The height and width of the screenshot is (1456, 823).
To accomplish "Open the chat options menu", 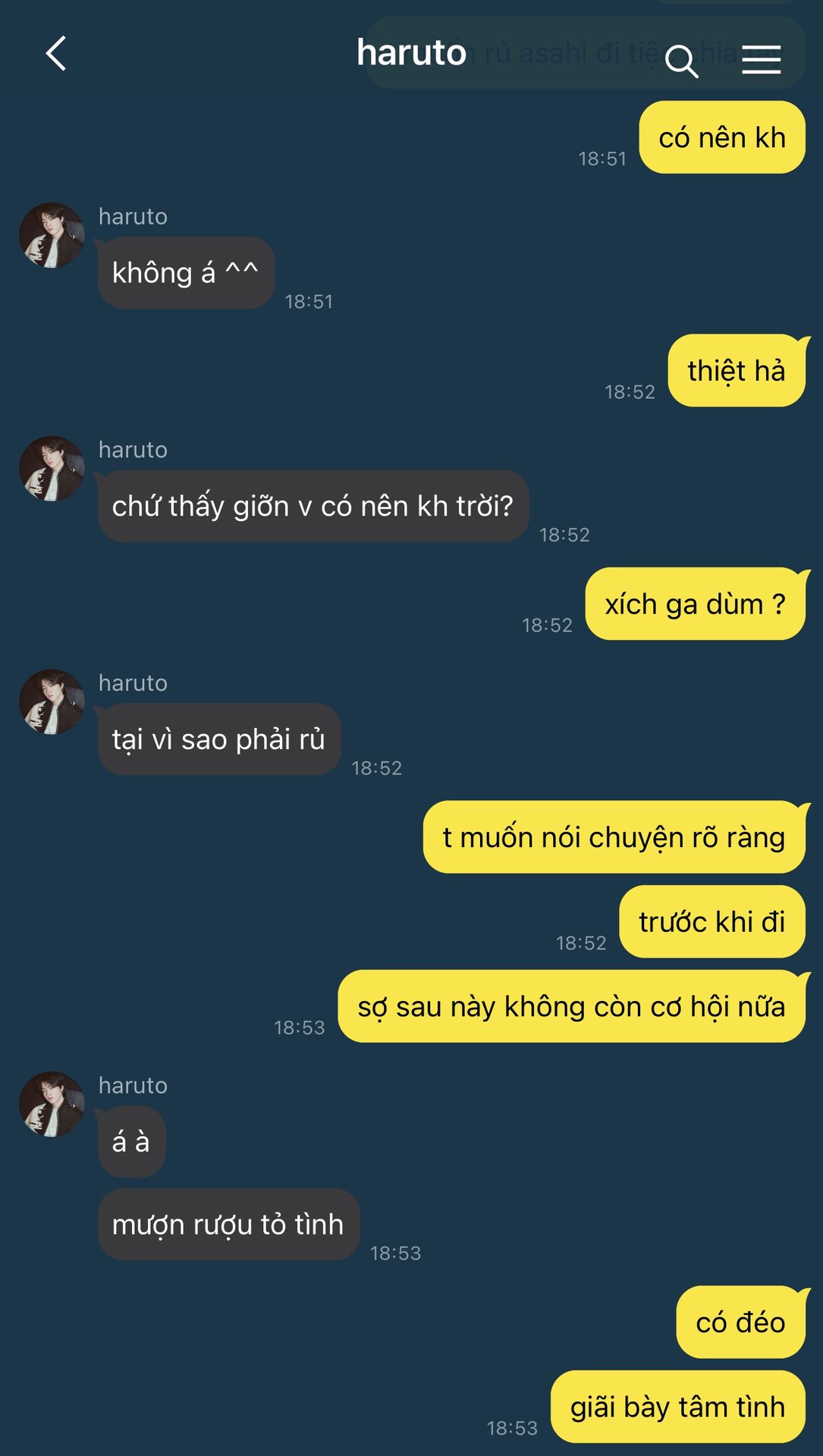I will pos(761,59).
